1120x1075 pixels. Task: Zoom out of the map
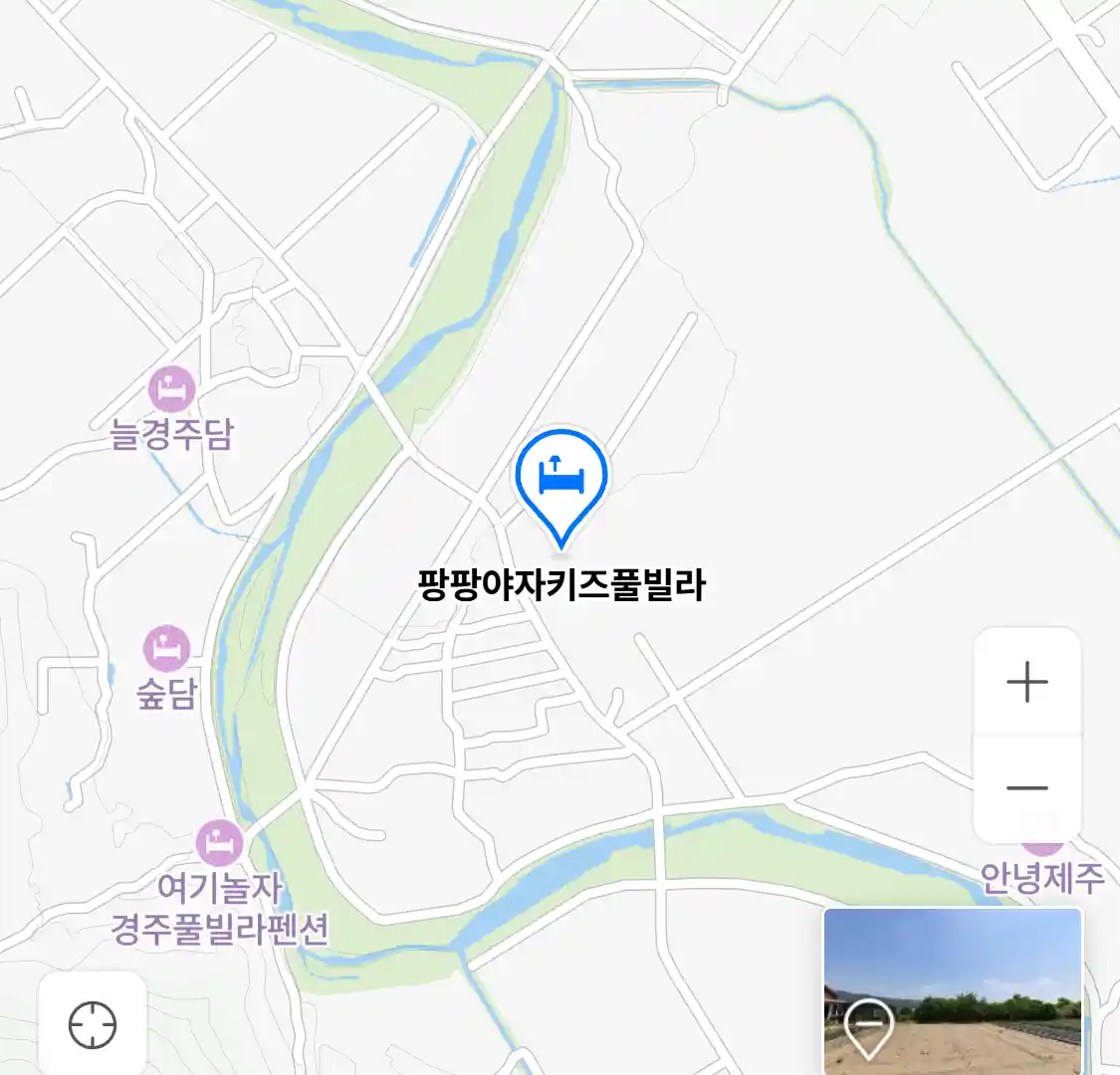click(x=1026, y=788)
